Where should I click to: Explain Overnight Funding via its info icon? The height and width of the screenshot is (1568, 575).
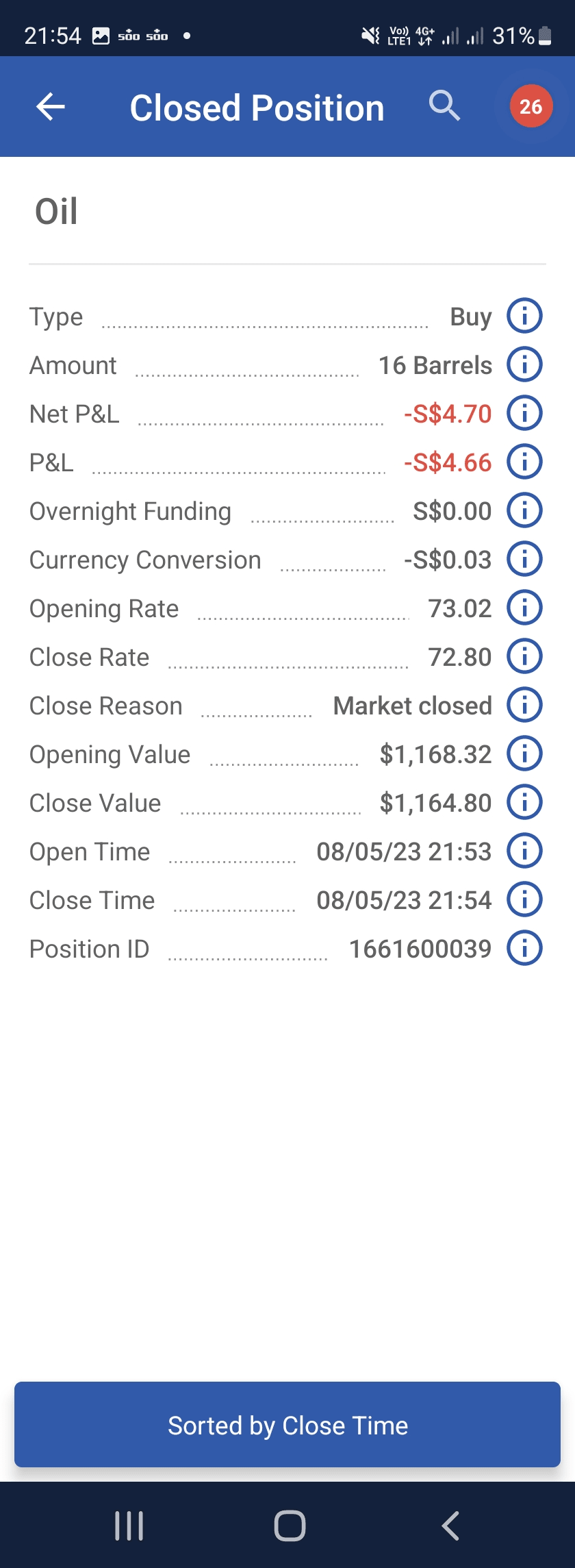(x=524, y=510)
